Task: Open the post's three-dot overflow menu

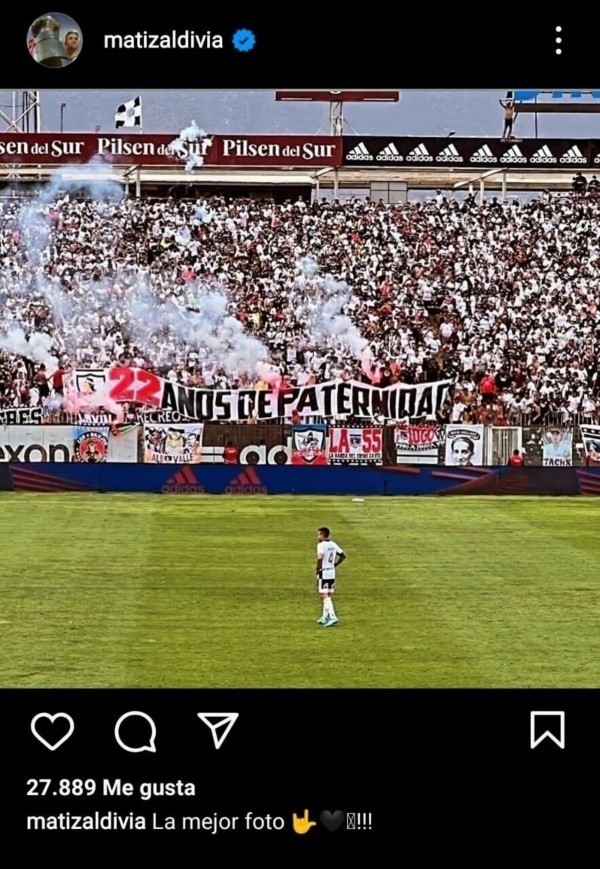Action: pyautogui.click(x=558, y=40)
